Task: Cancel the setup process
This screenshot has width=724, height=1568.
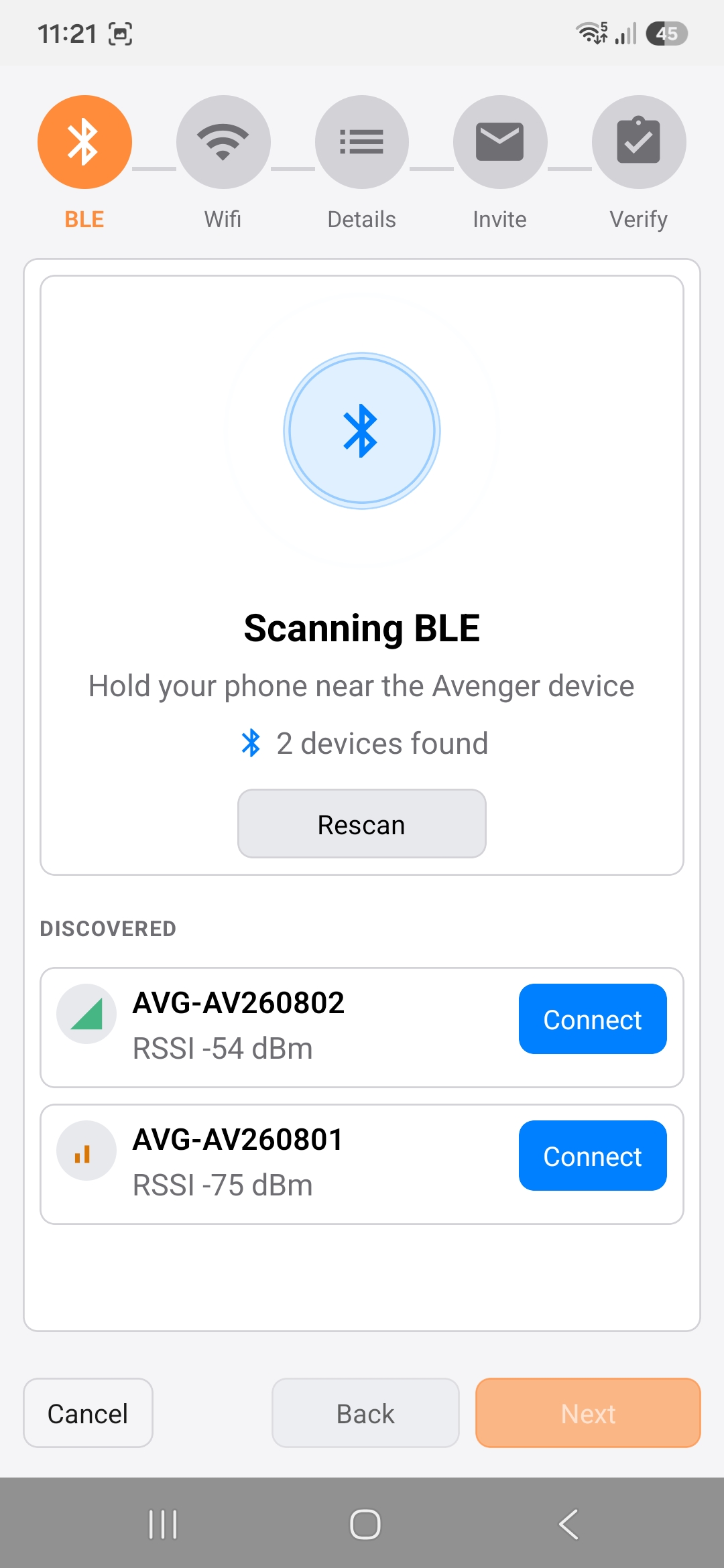Action: (x=88, y=1413)
